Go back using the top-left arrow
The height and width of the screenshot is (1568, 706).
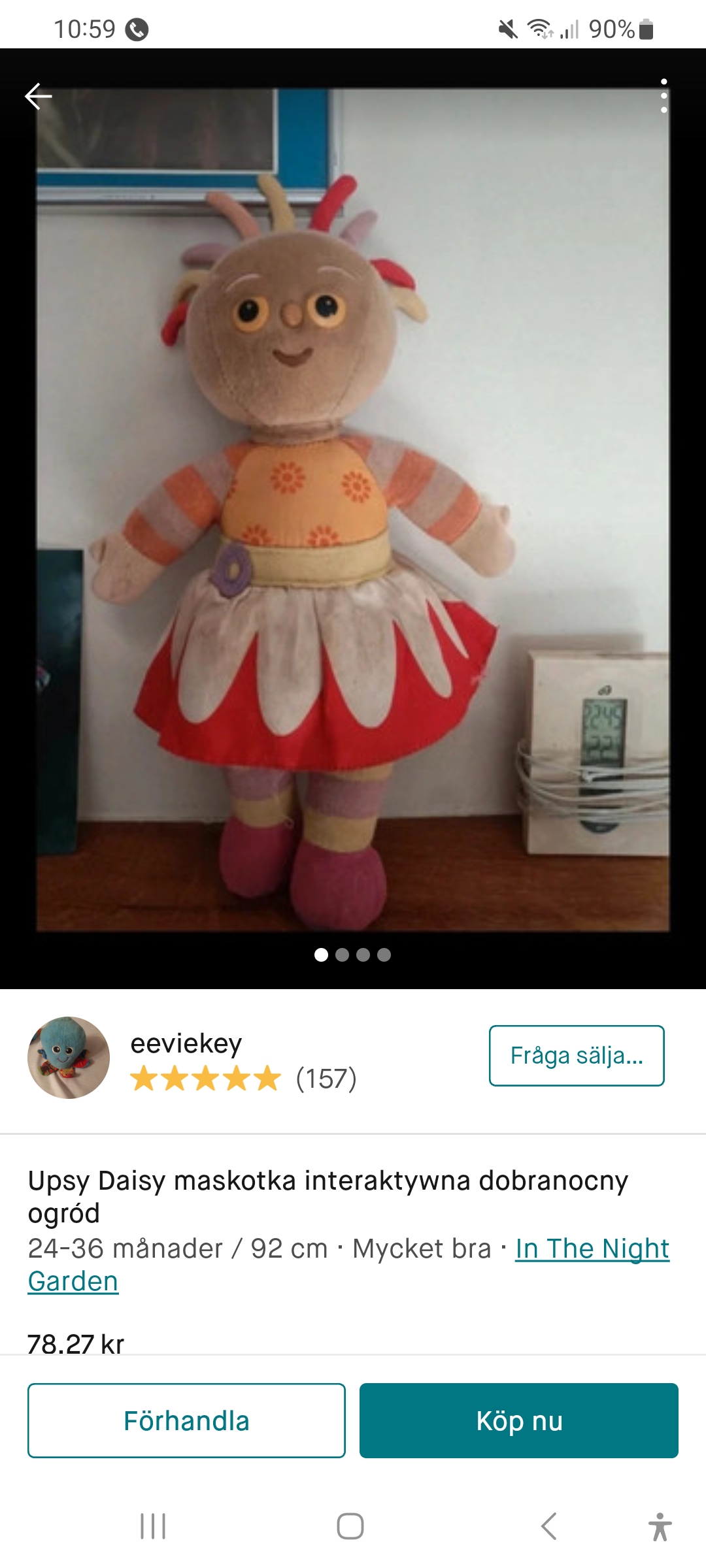(39, 97)
